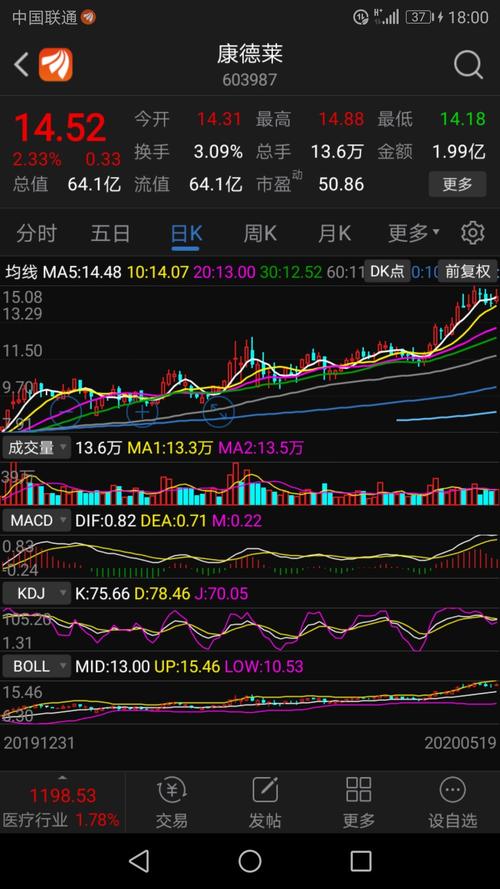The height and width of the screenshot is (889, 500).
Task: Open the BOLL indicator dropdown
Action: pyautogui.click(x=36, y=666)
